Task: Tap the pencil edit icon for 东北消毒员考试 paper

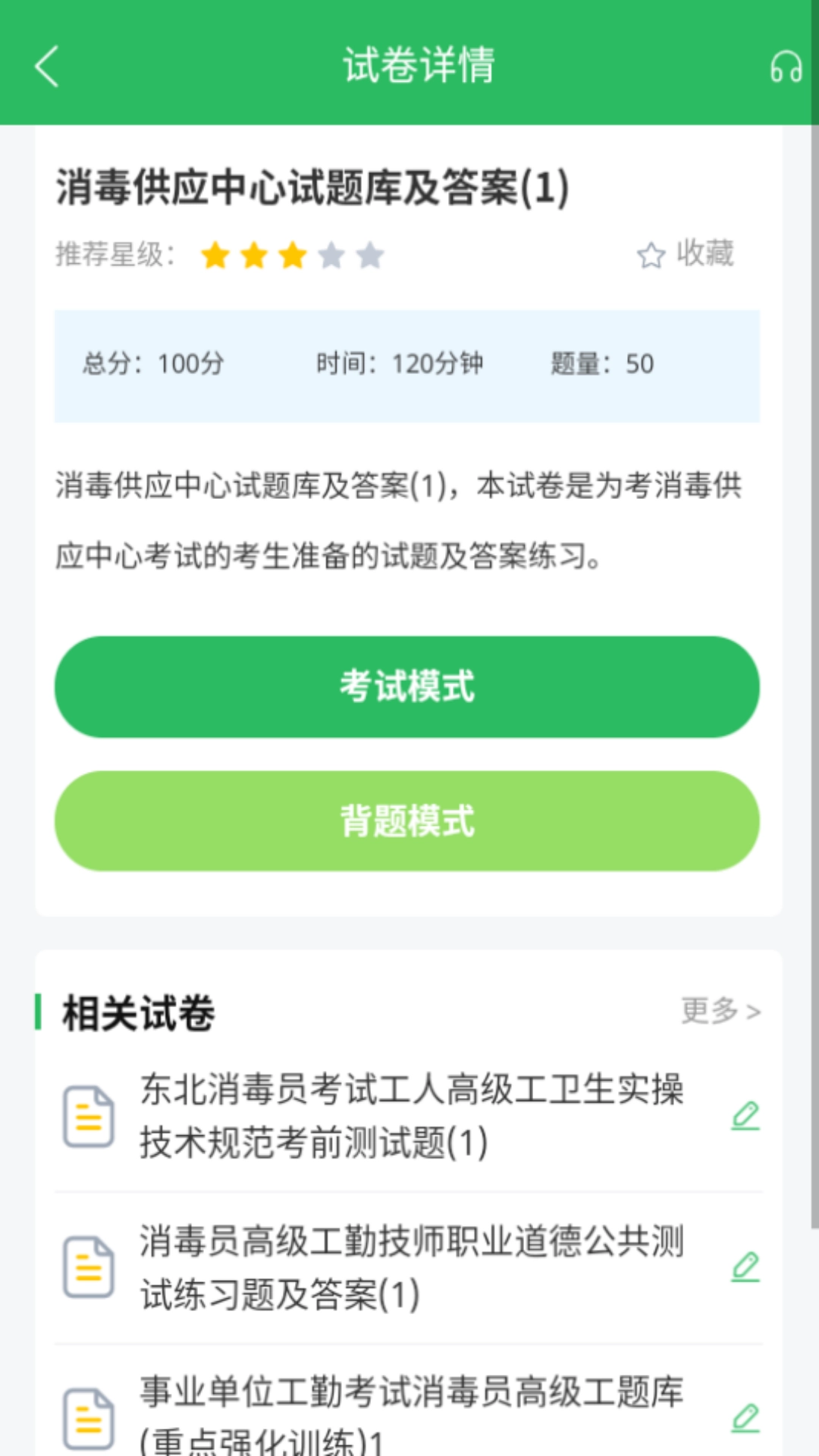Action: [747, 1115]
